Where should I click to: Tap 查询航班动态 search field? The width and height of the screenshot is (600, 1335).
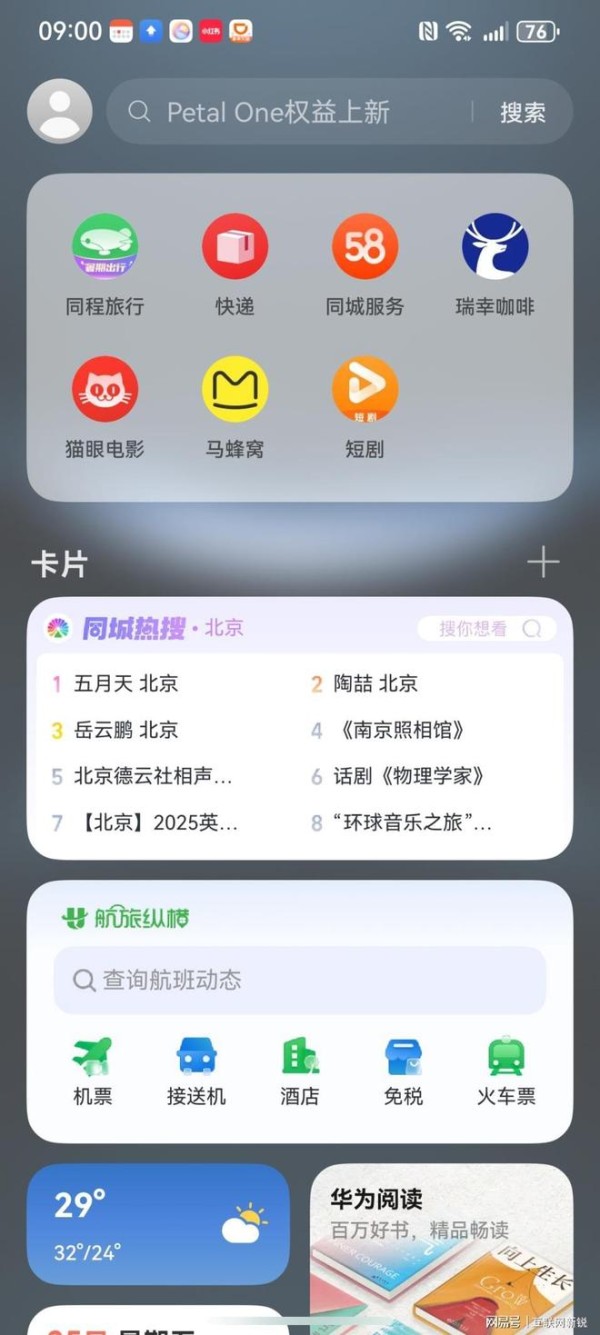tap(300, 980)
